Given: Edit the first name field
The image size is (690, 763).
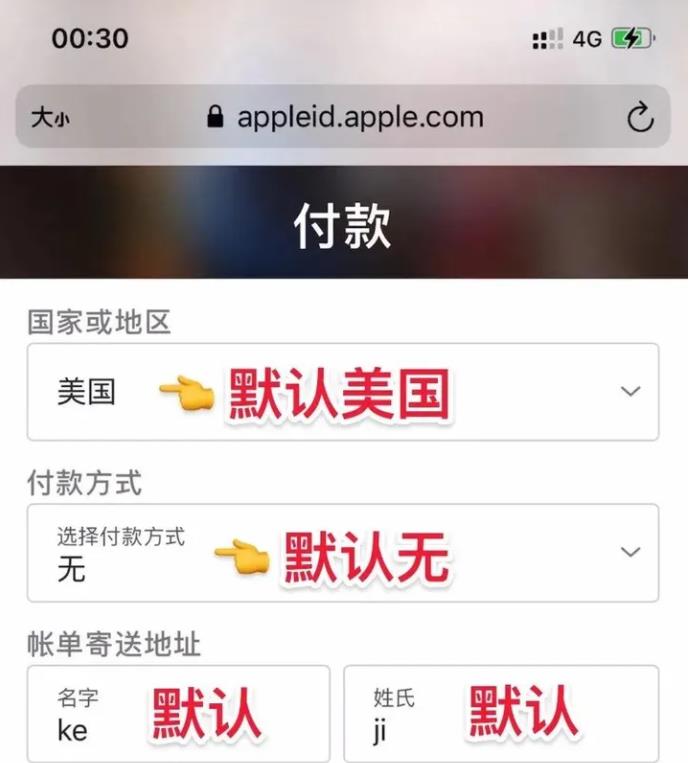Looking at the screenshot, I should click(178, 715).
